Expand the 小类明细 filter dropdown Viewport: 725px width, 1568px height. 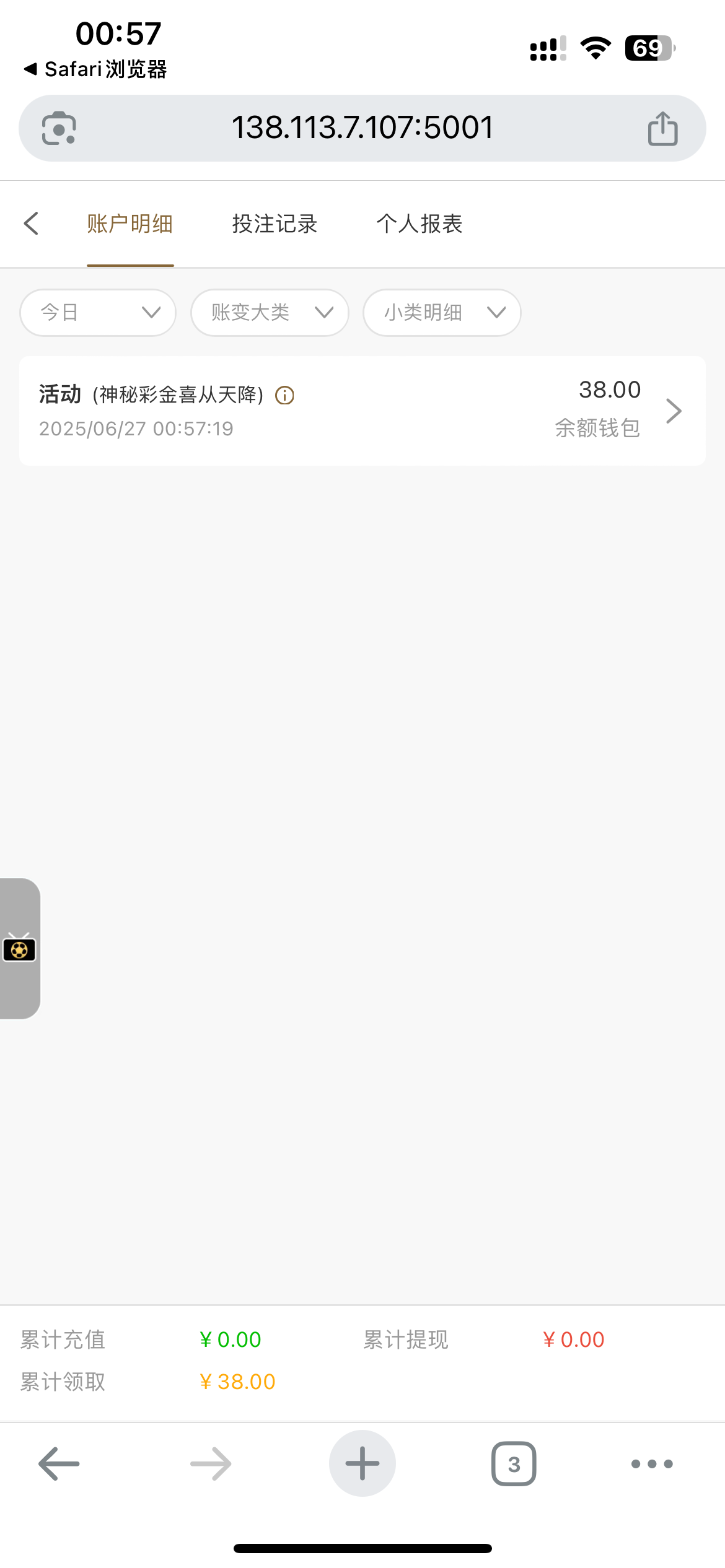442,313
